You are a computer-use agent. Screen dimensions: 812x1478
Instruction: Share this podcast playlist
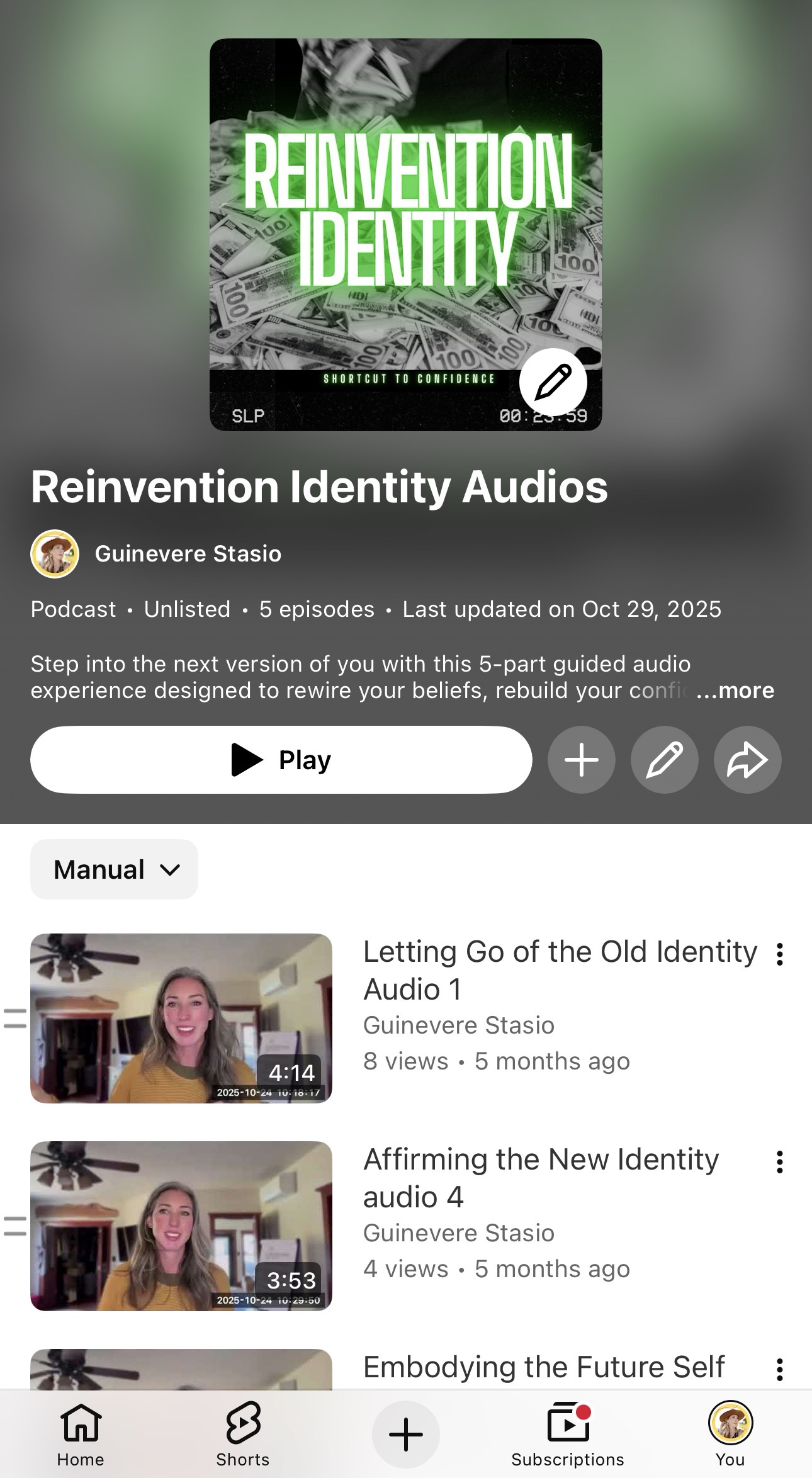[747, 760]
